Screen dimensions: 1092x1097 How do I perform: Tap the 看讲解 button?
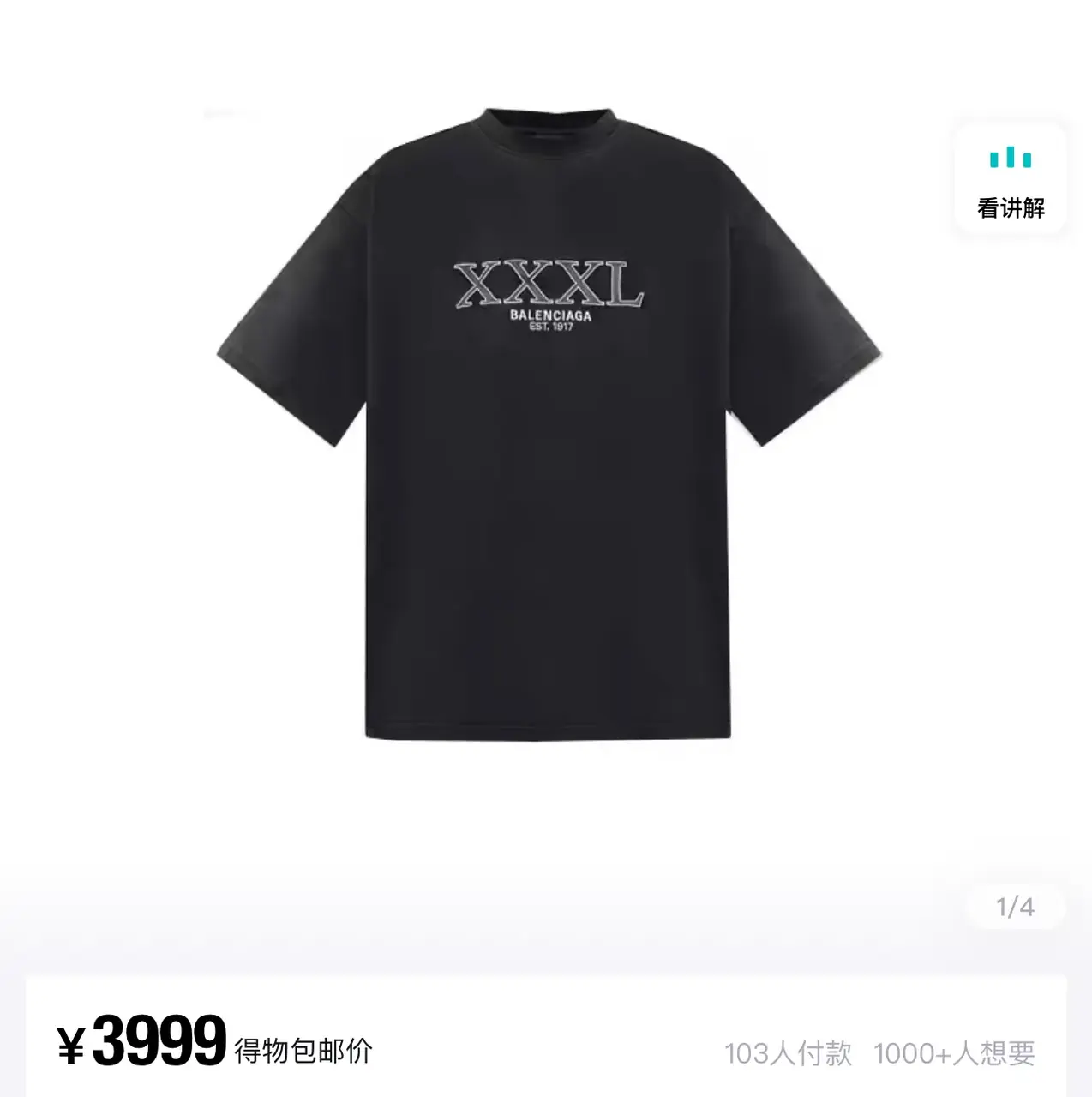(1011, 181)
